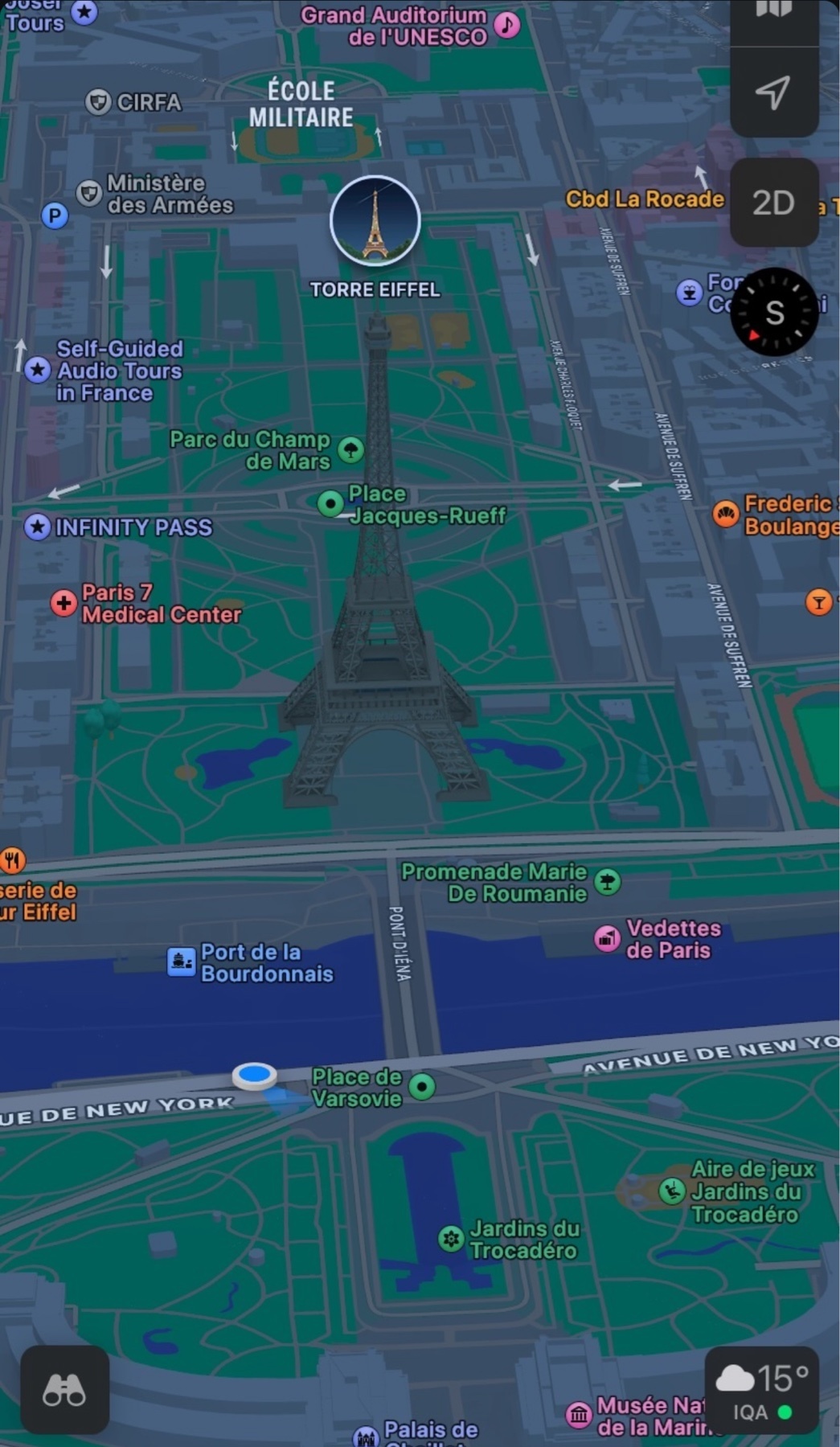
Task: Open Paris 7 Medical Center pin
Action: (x=64, y=603)
